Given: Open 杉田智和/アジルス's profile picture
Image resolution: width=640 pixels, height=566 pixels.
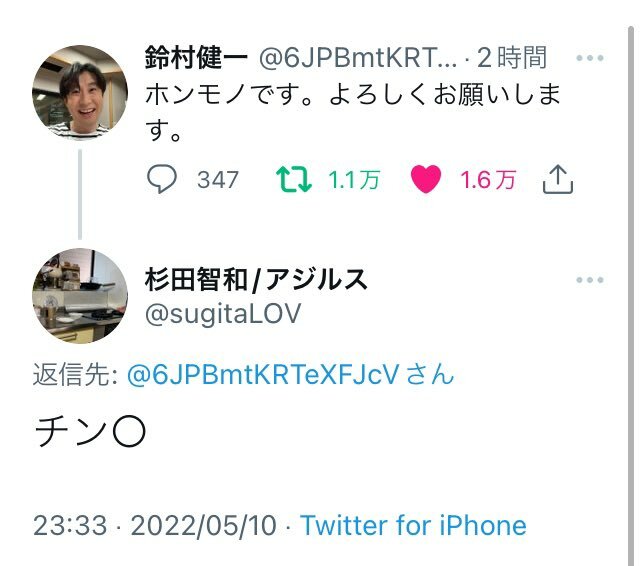Looking at the screenshot, I should tap(81, 296).
